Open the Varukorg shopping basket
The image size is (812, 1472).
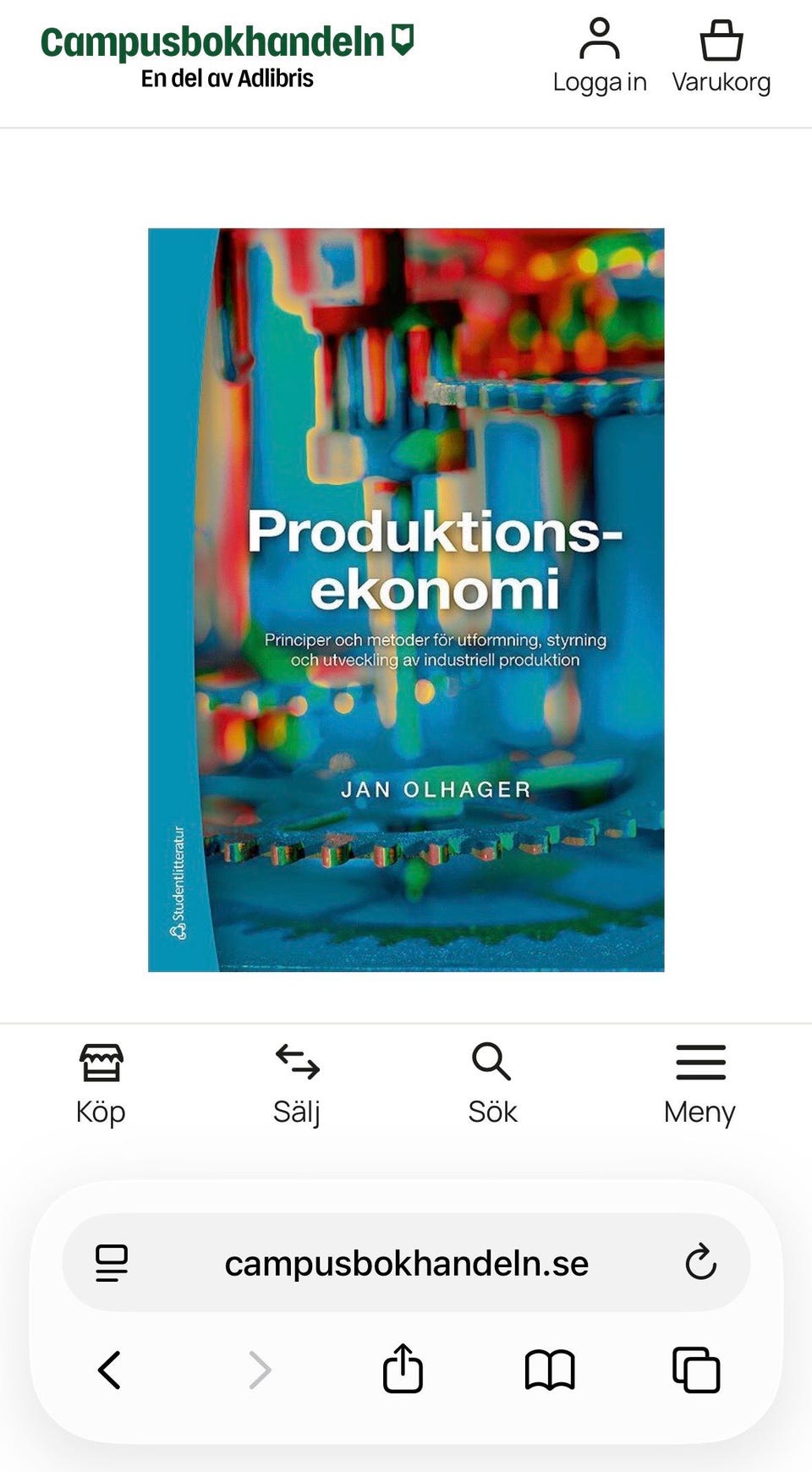(x=721, y=56)
